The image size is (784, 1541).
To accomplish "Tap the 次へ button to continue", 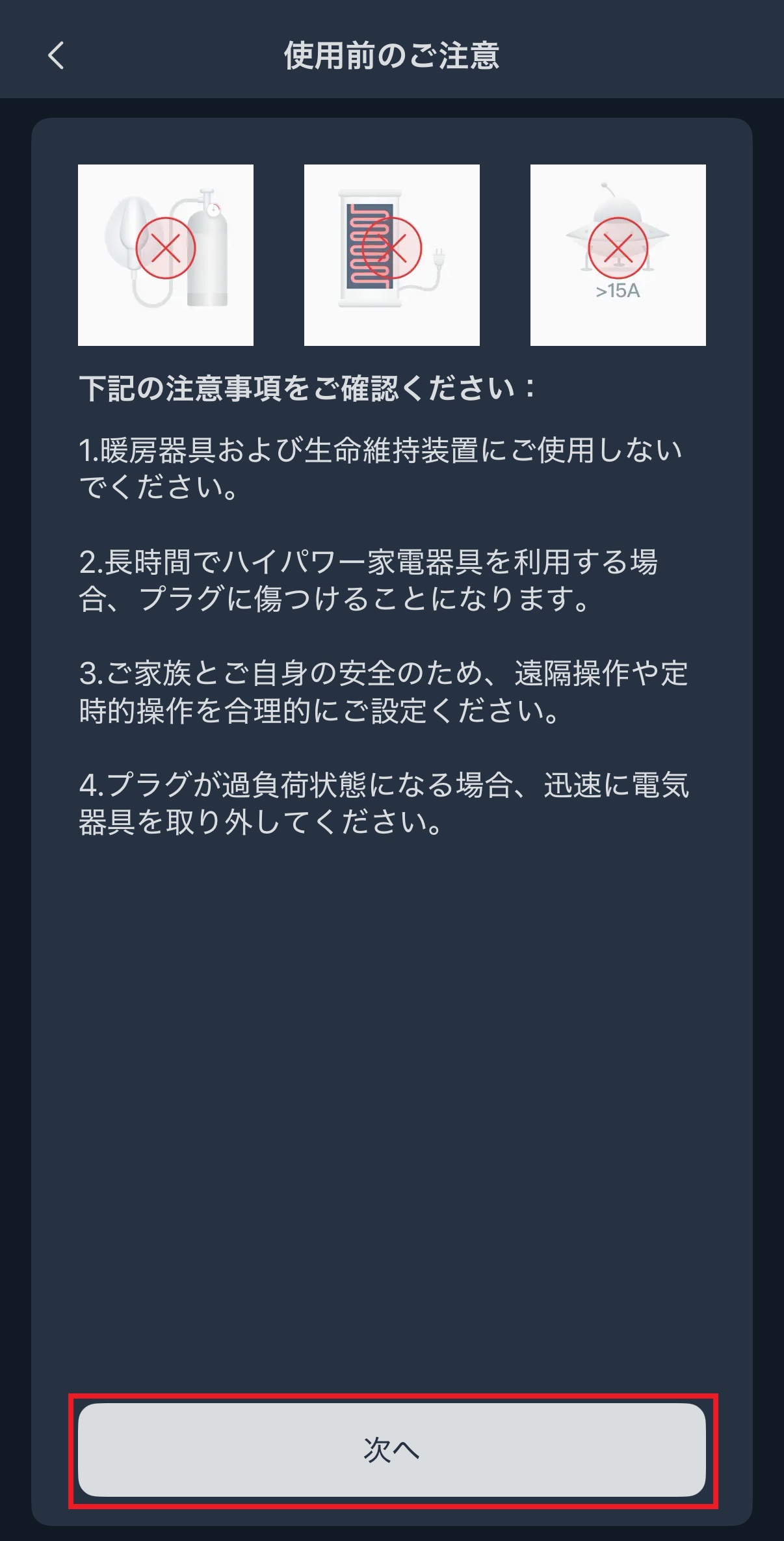I will click(391, 1449).
